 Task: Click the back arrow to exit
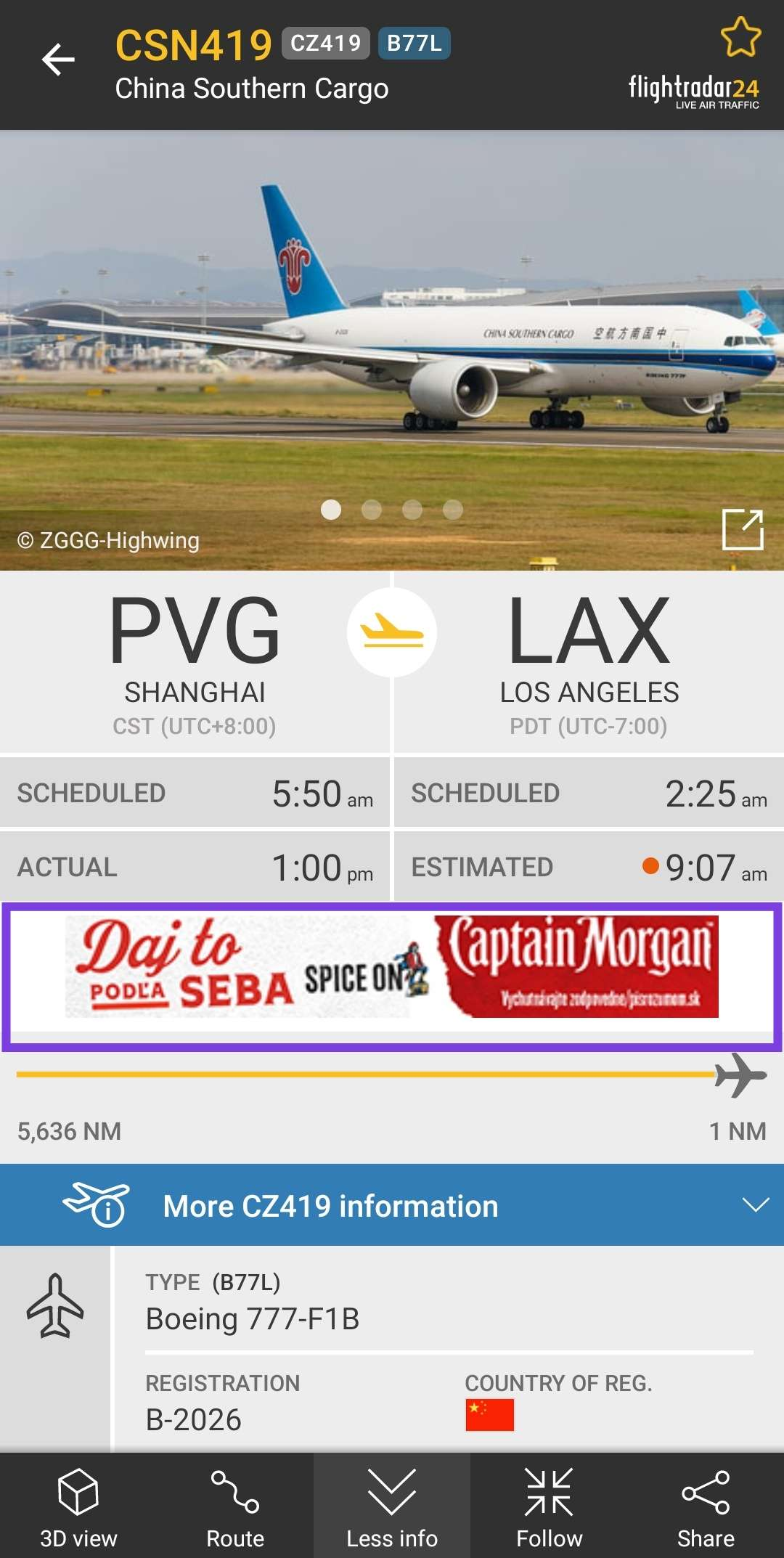pyautogui.click(x=57, y=59)
